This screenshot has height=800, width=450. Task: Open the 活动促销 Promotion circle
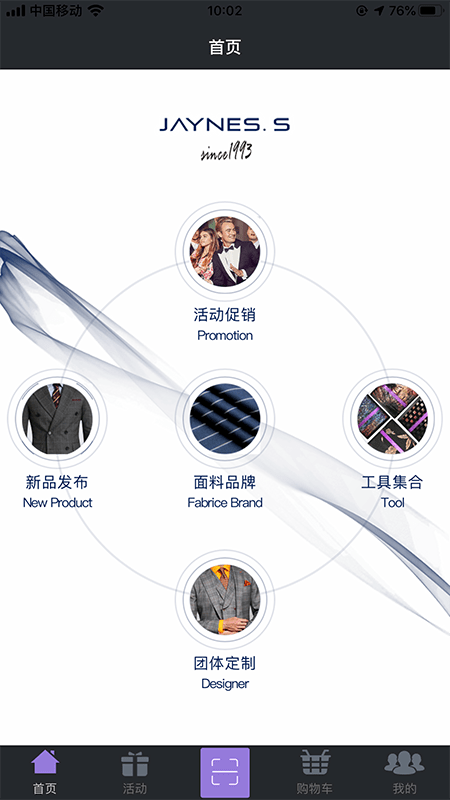point(225,251)
